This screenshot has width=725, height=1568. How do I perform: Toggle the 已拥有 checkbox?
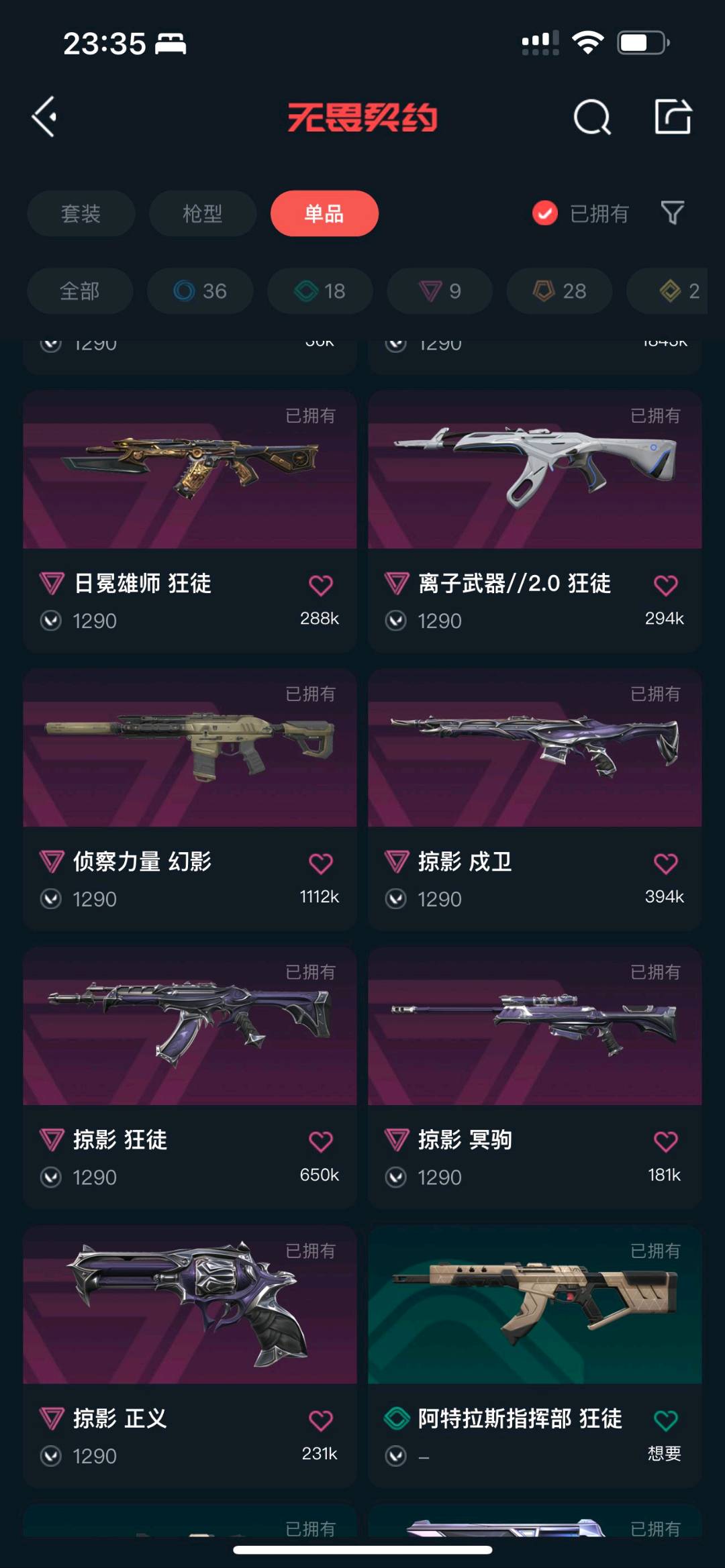[x=545, y=213]
